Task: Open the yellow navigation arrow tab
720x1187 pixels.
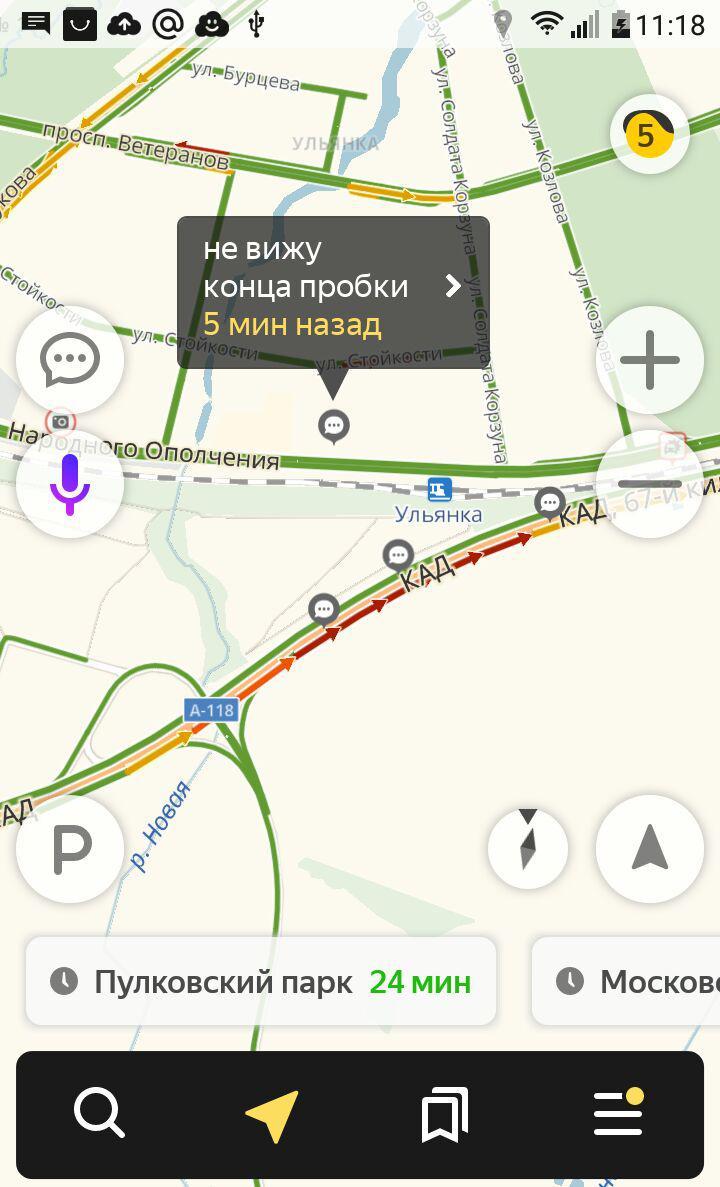Action: (x=272, y=1114)
